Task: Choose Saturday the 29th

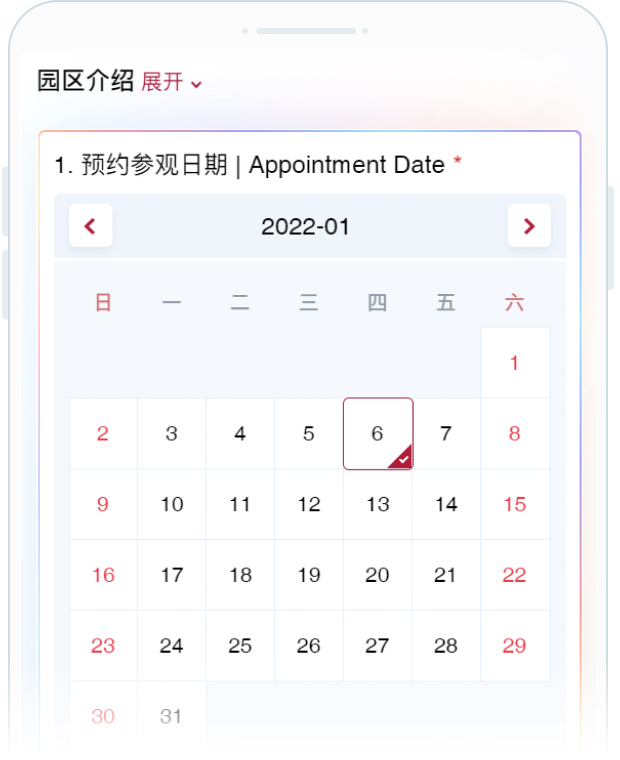Action: tap(514, 646)
